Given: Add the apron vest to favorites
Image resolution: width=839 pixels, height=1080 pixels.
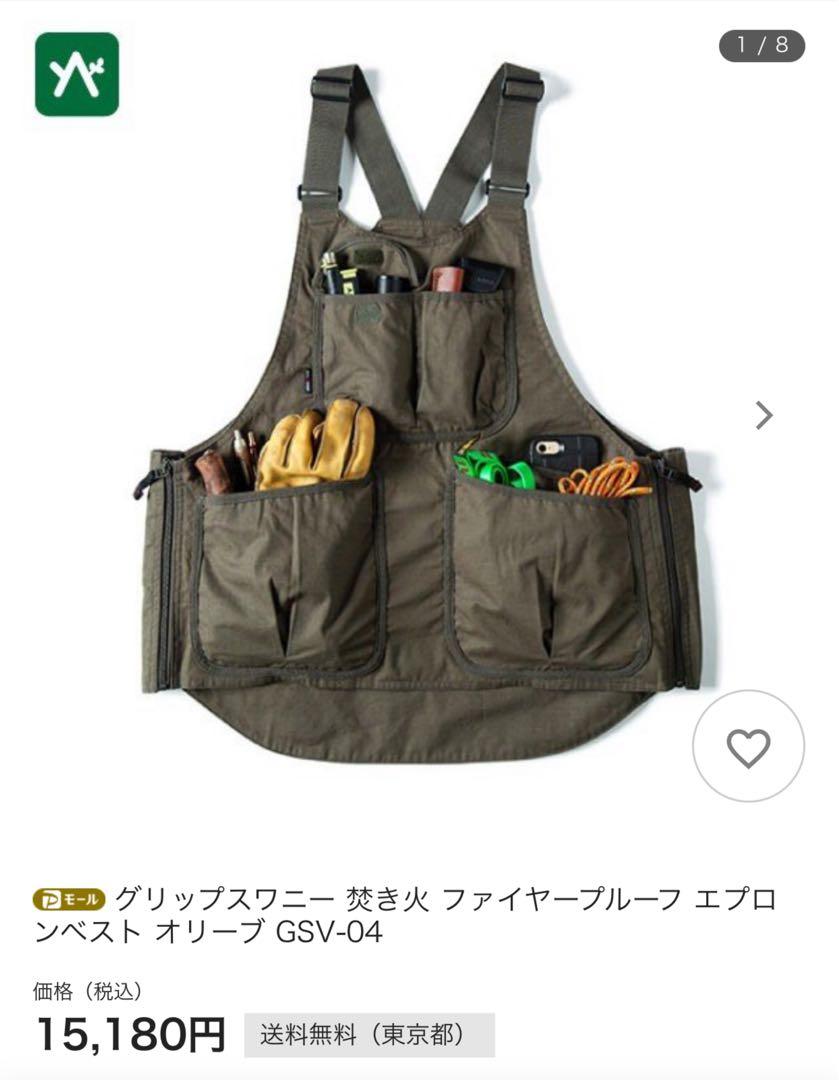Looking at the screenshot, I should tap(748, 746).
